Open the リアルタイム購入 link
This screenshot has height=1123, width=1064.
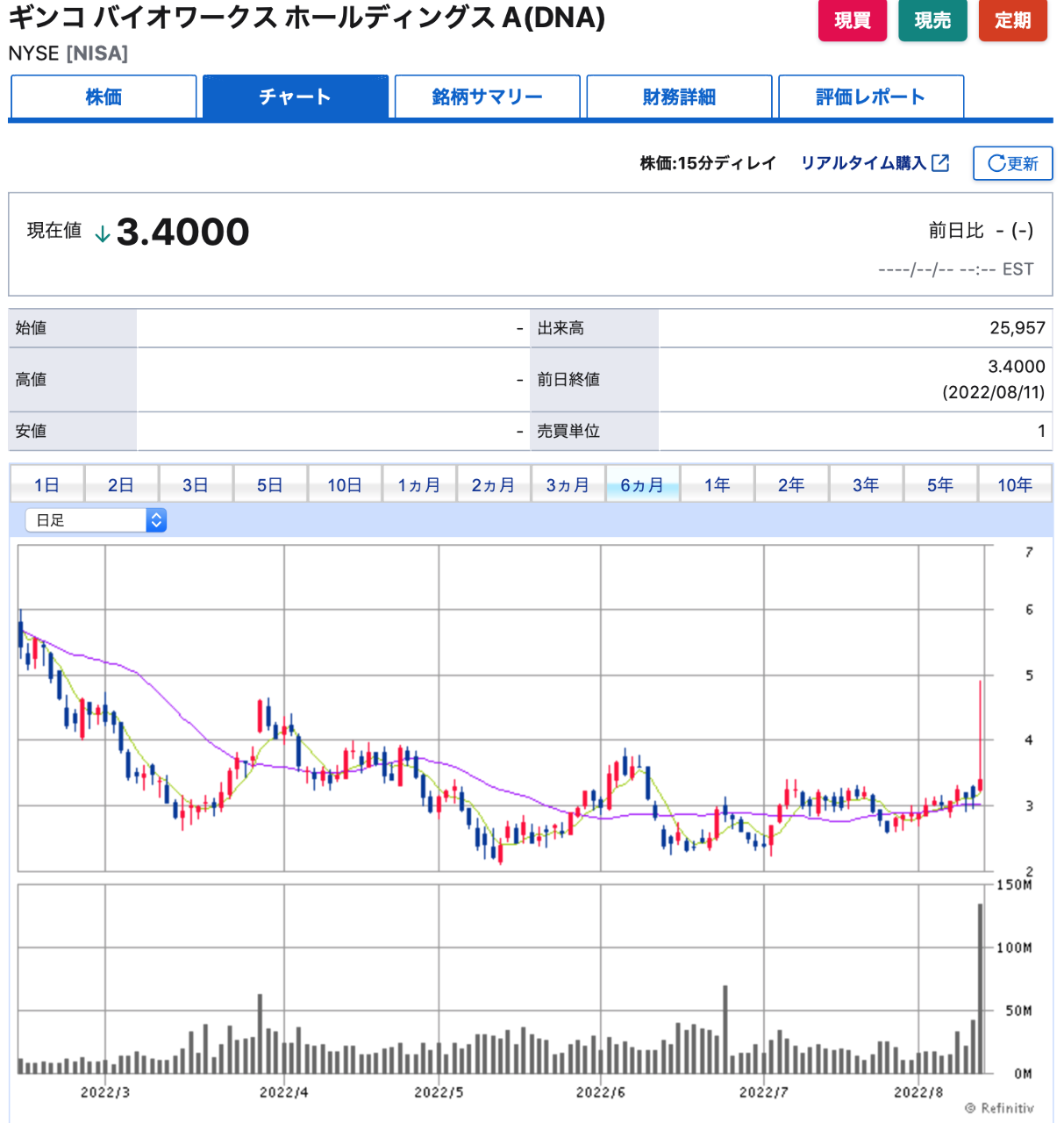point(875,163)
